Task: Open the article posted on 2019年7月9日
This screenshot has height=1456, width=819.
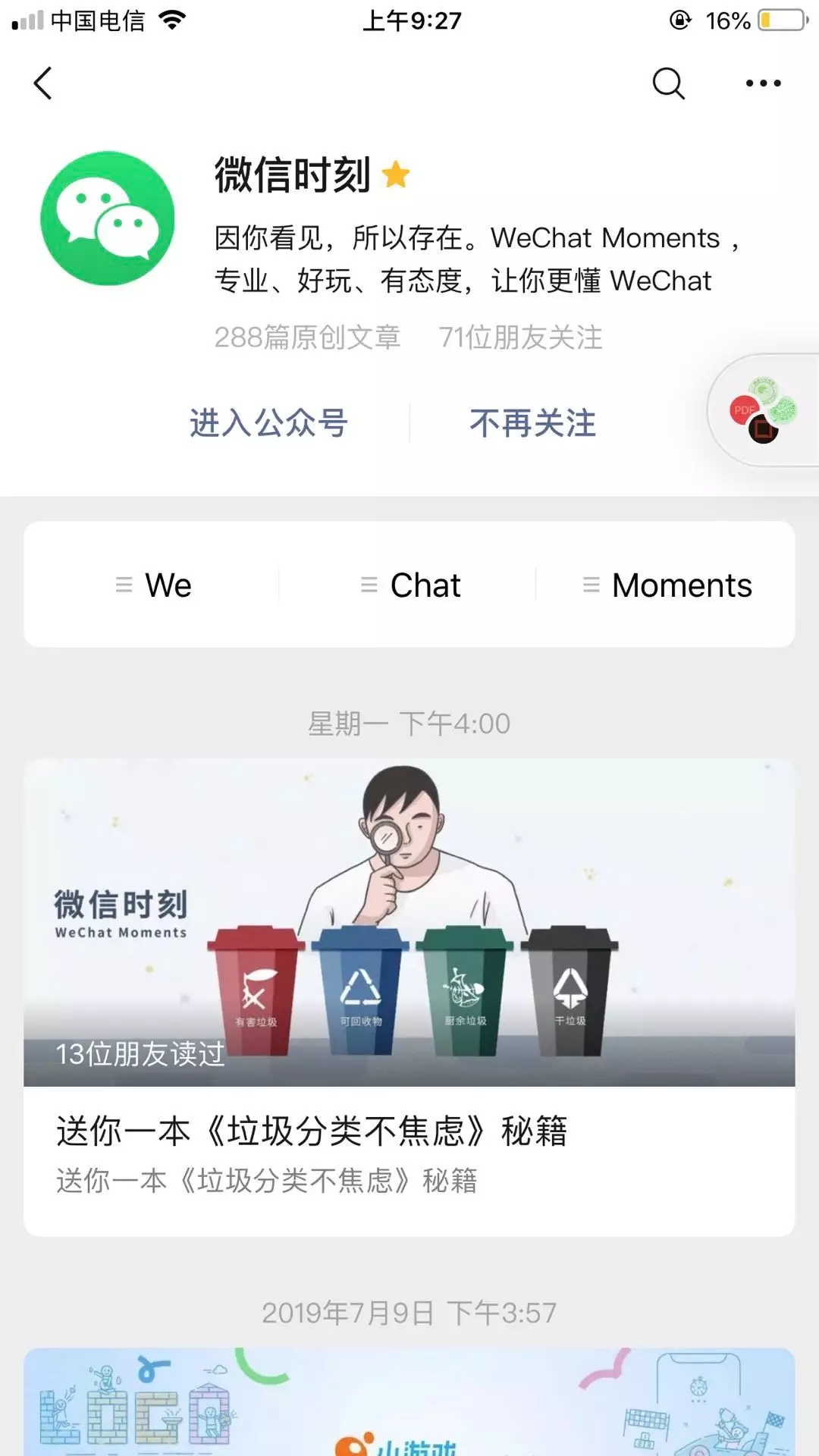Action: click(x=409, y=1401)
